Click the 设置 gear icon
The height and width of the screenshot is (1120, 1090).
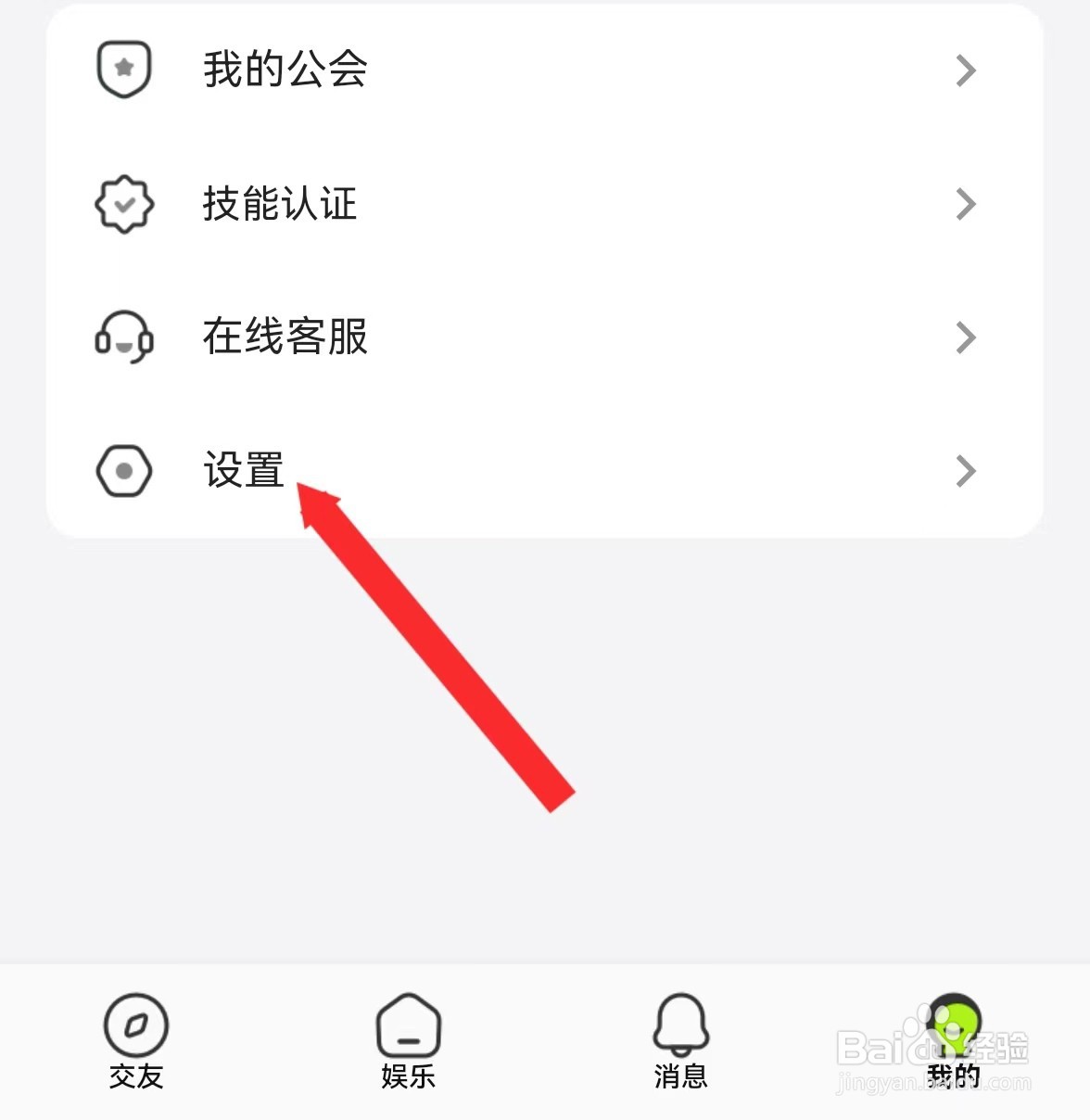tap(124, 471)
